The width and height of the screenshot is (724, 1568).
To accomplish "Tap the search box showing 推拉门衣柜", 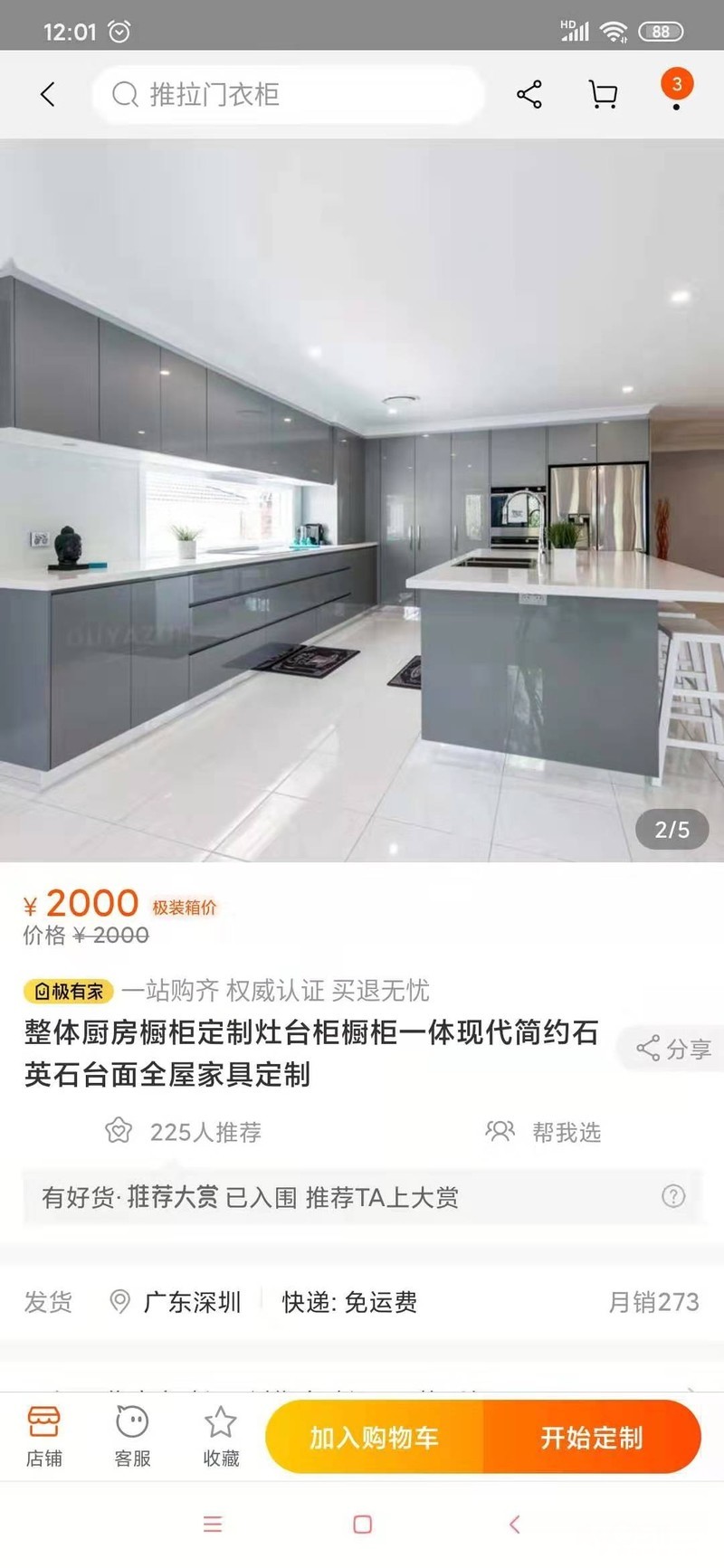I will pyautogui.click(x=288, y=94).
